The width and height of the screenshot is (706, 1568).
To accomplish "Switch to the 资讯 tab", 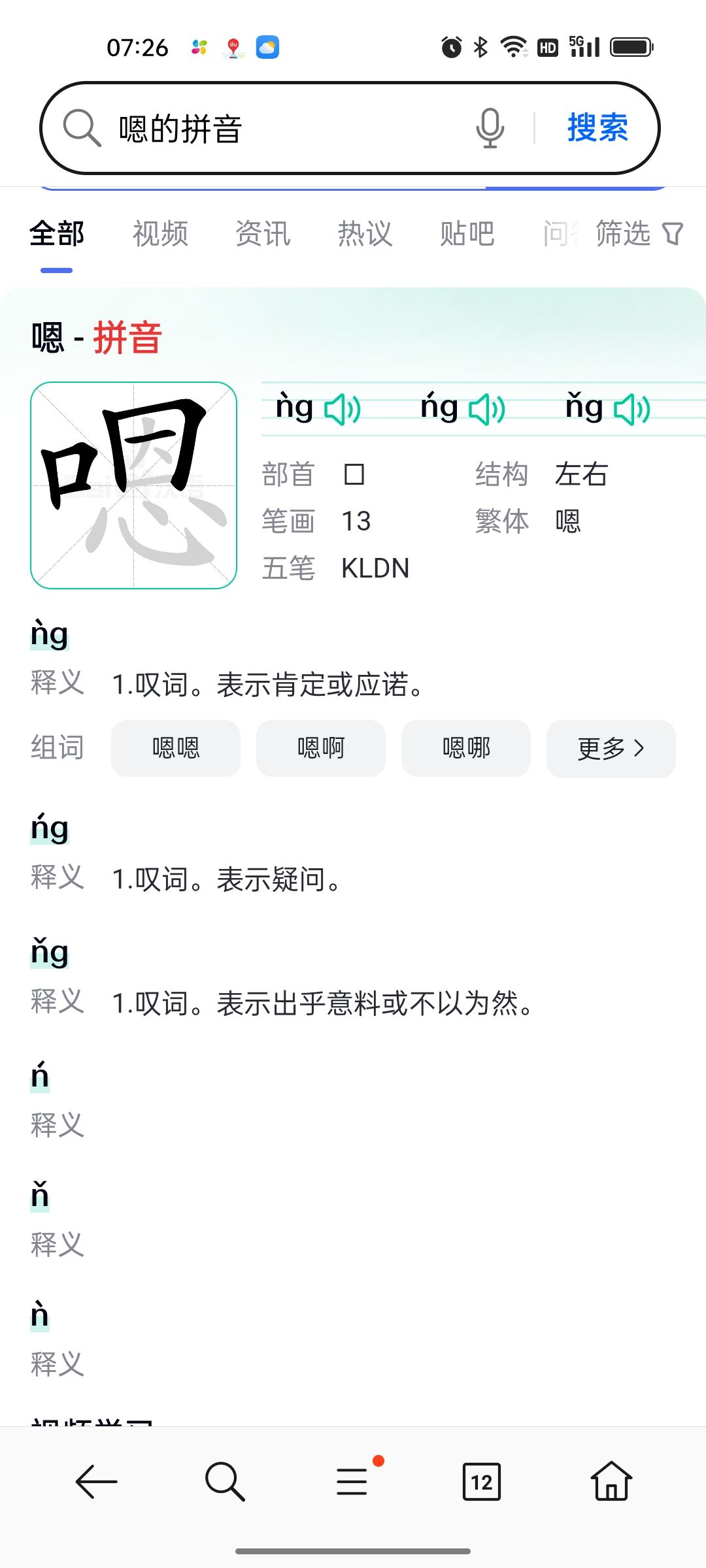I will [263, 234].
